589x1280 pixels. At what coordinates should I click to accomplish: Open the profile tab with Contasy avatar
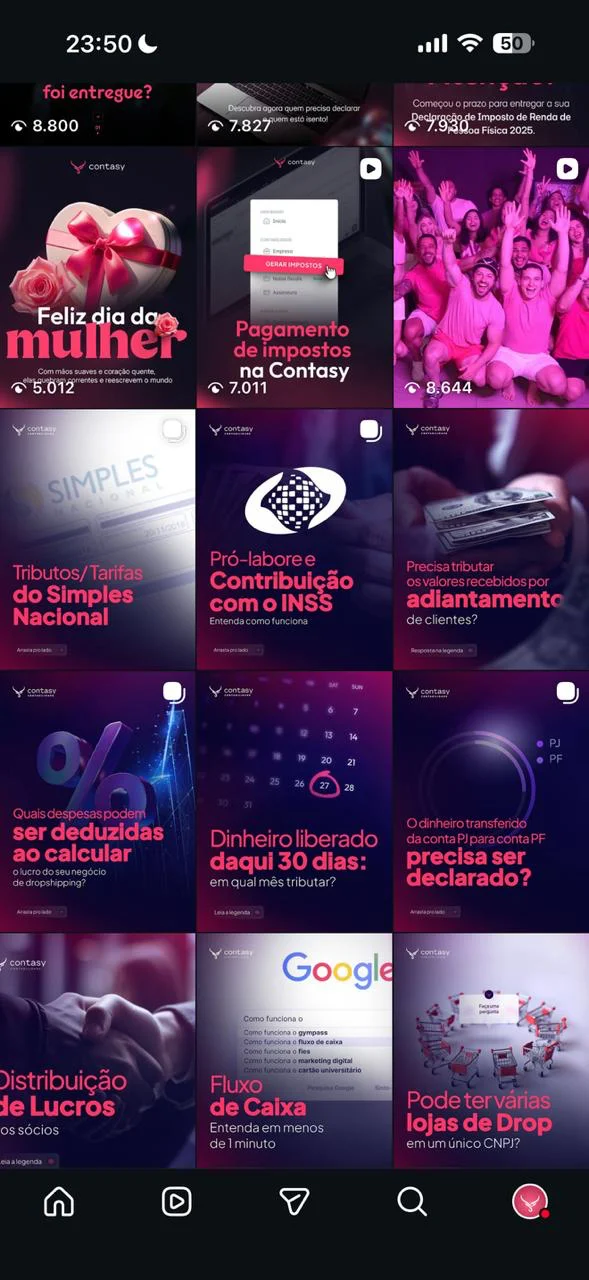(530, 1201)
